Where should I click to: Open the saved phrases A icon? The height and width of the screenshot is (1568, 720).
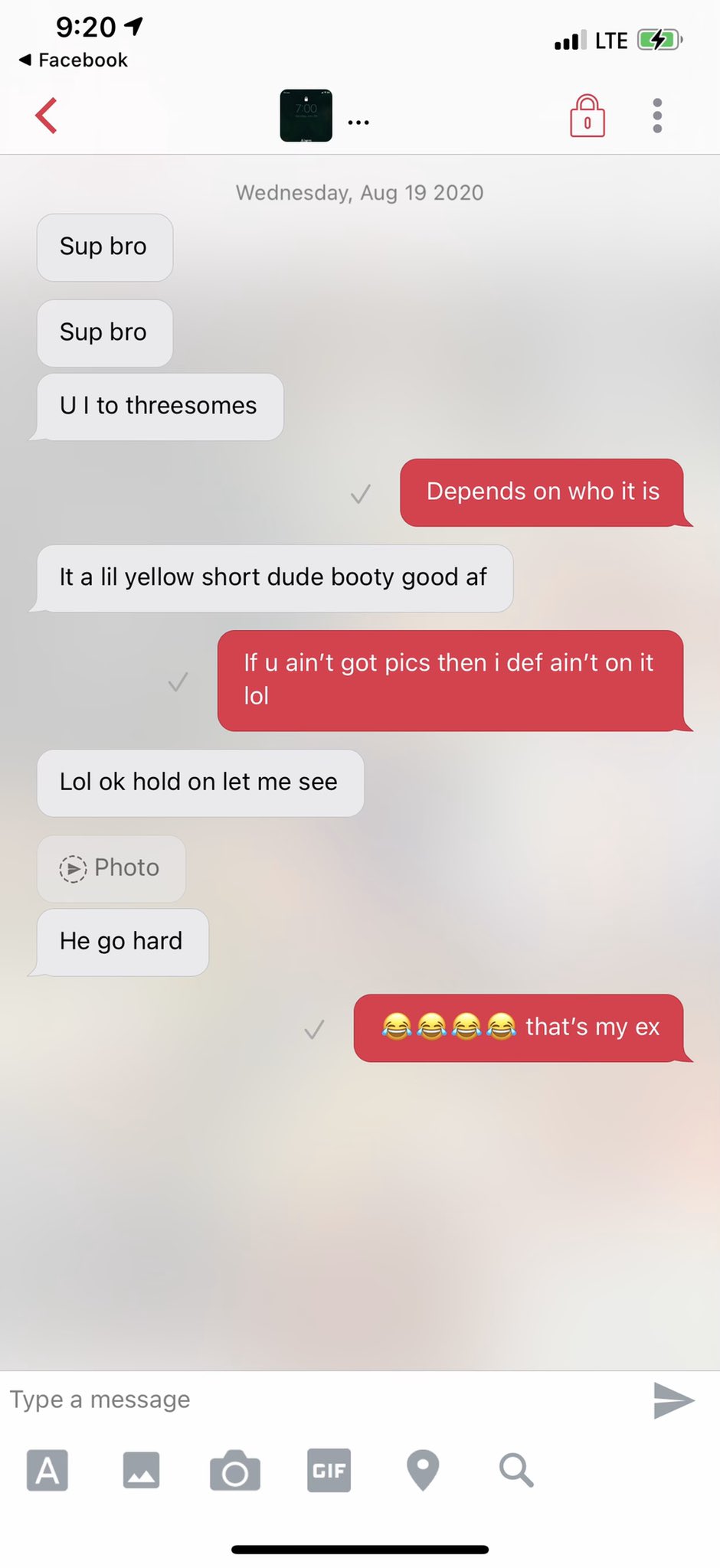[47, 1470]
